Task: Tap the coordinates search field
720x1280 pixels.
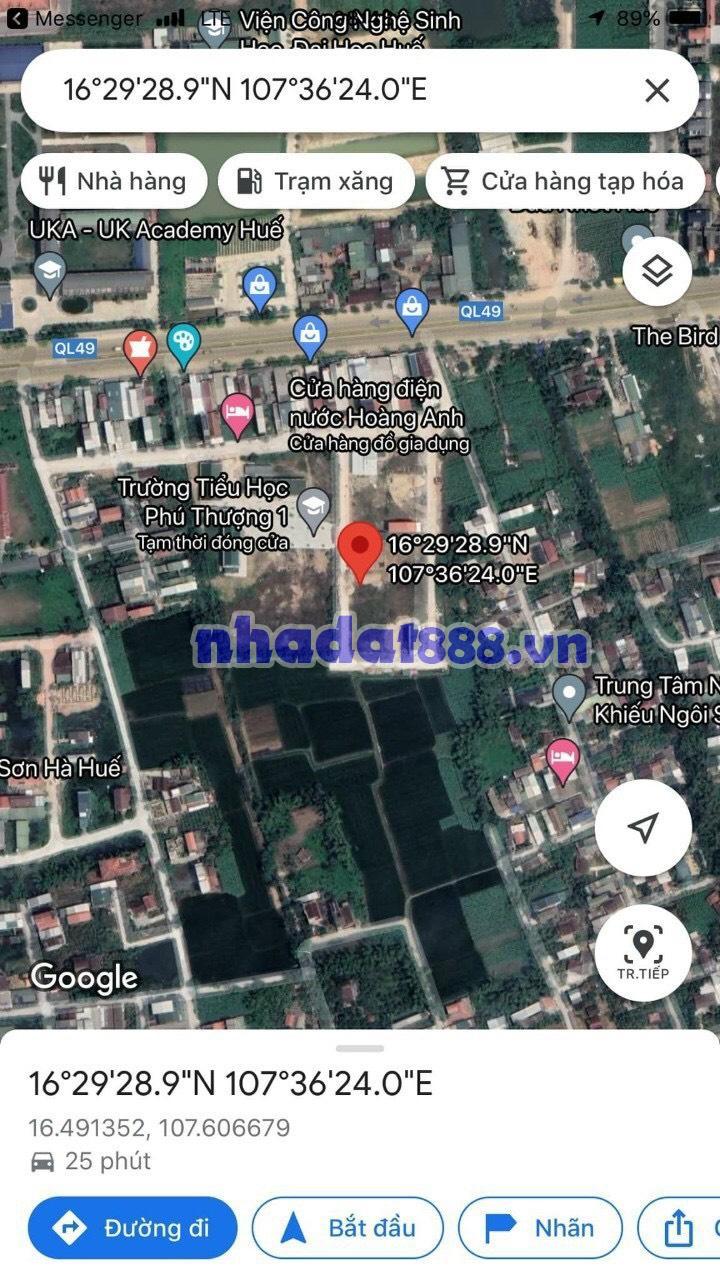Action: click(320, 91)
